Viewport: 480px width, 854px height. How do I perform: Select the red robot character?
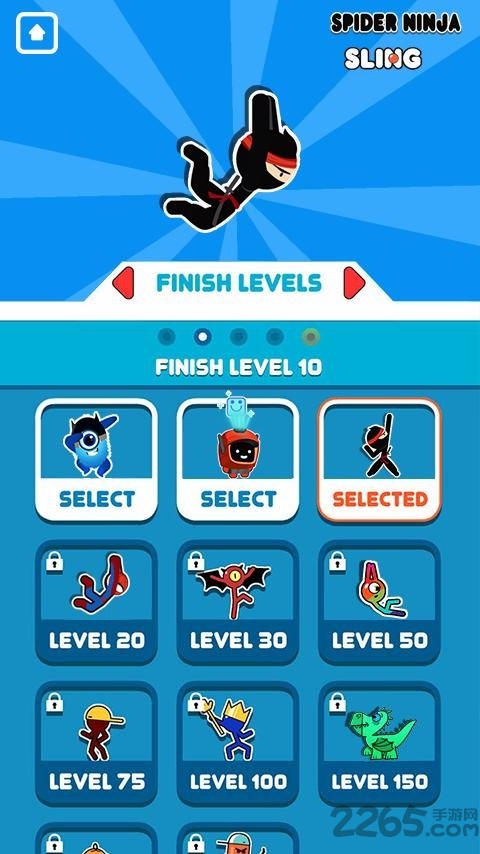tap(238, 460)
